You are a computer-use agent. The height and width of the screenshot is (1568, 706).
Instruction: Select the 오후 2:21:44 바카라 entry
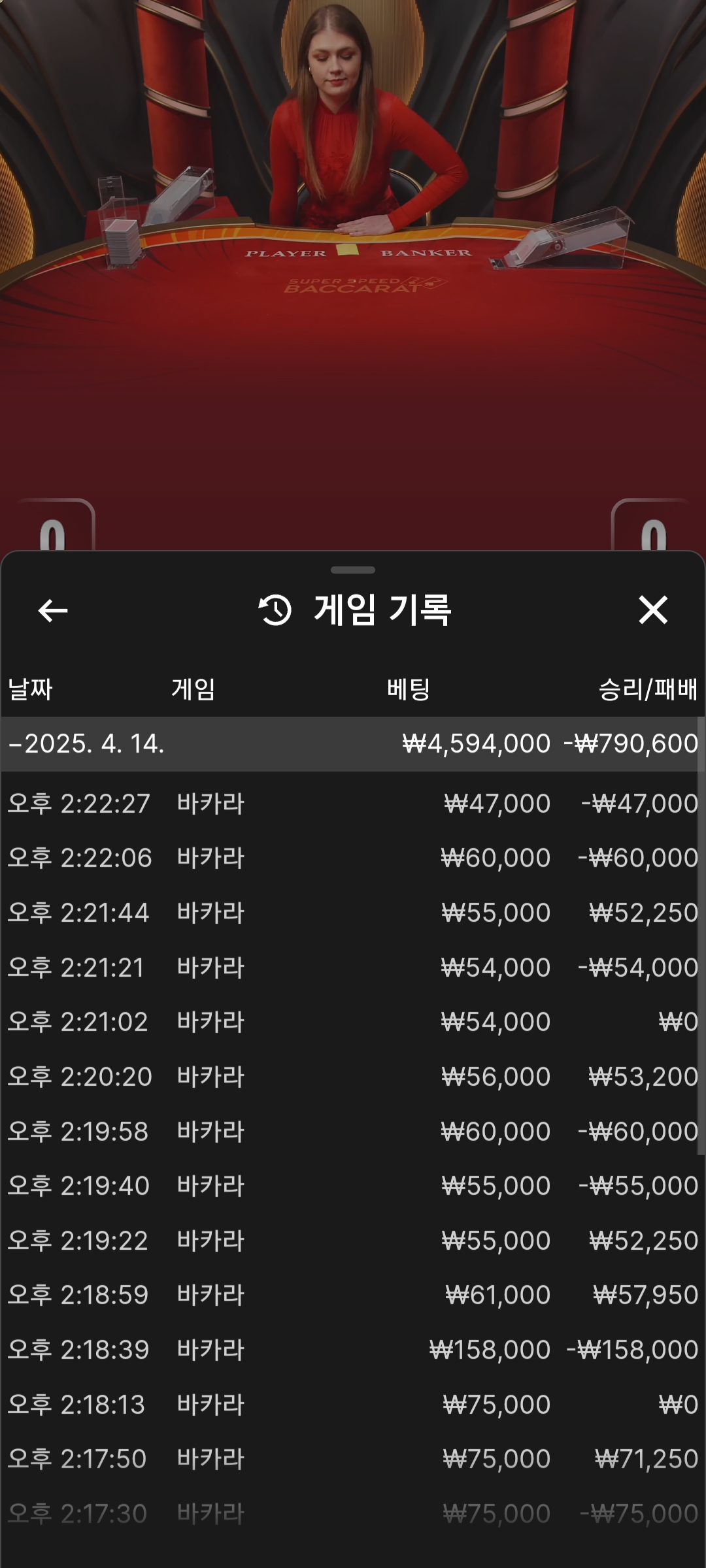[353, 913]
